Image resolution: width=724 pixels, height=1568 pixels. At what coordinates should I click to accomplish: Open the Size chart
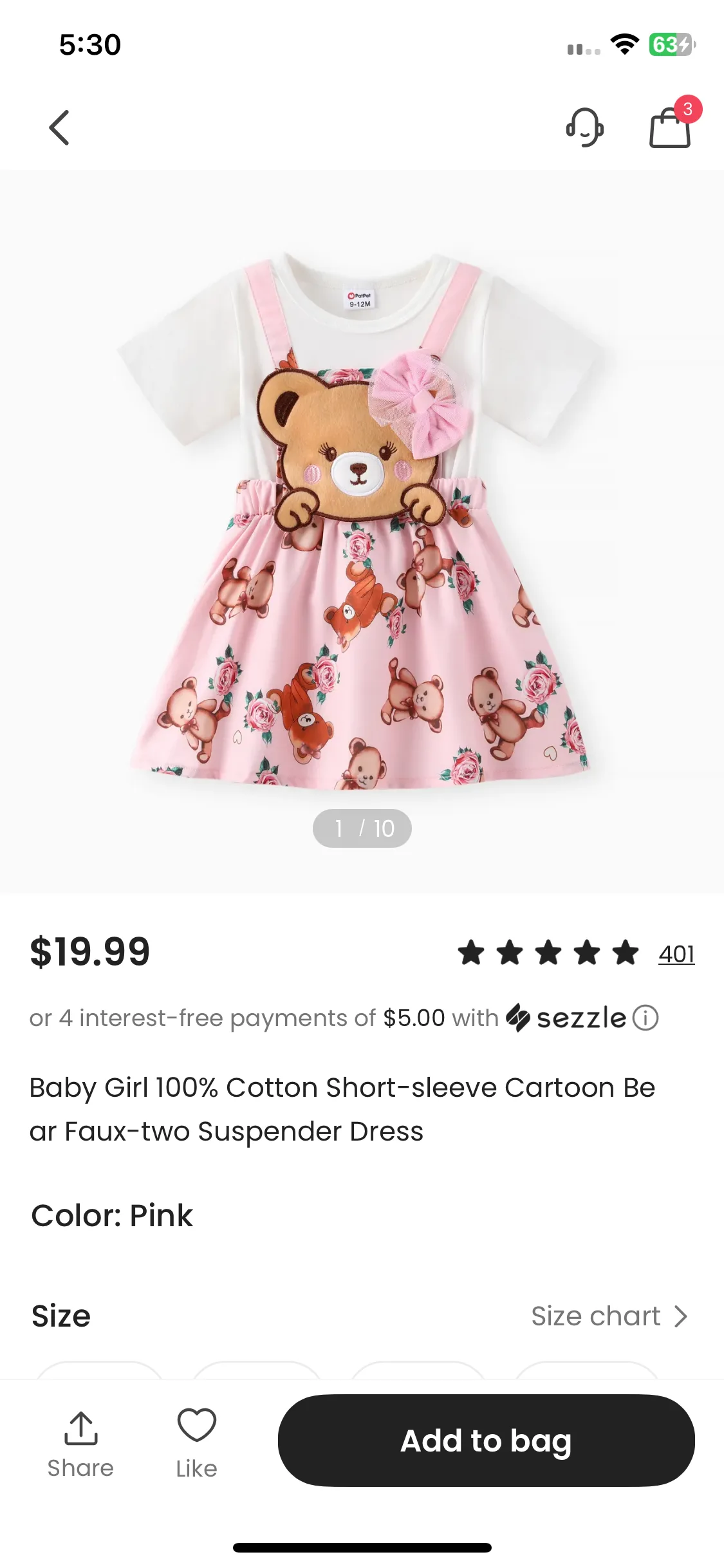point(609,1316)
